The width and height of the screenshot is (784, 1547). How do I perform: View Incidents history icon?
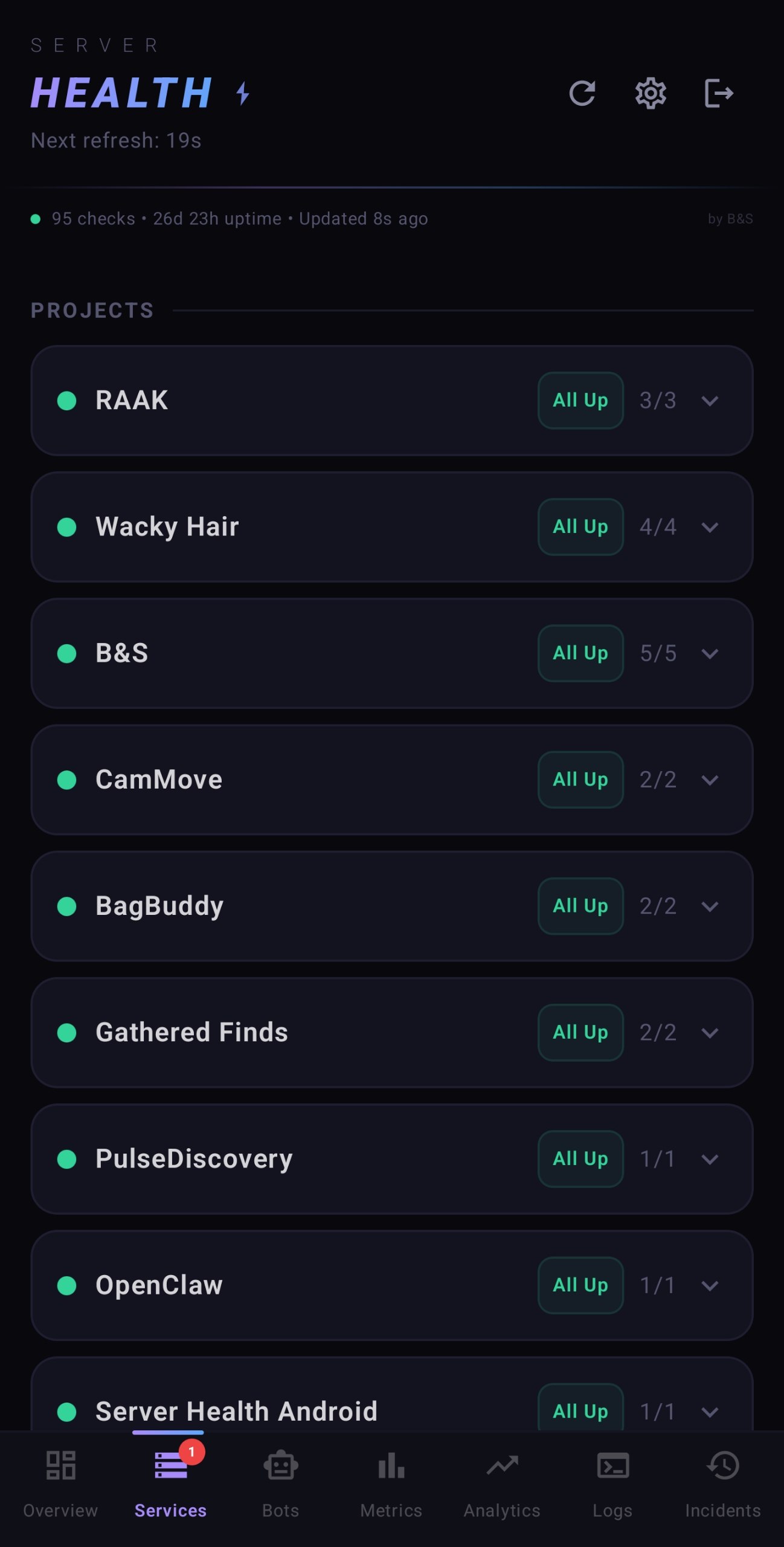pos(723,1467)
